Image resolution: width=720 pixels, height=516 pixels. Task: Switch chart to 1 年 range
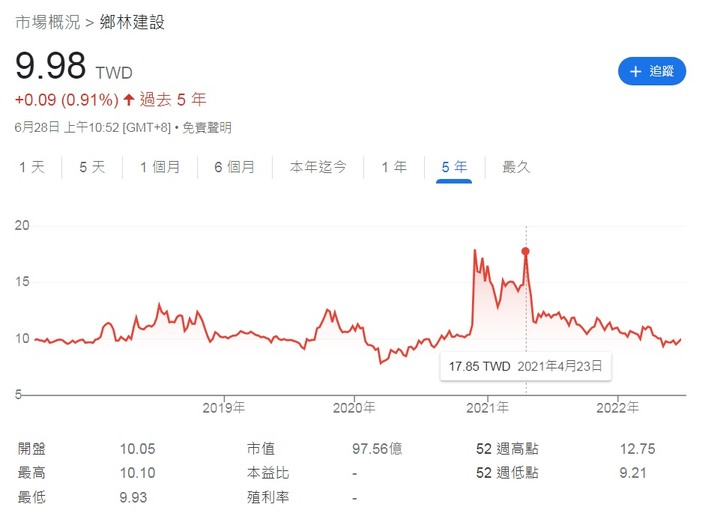click(x=394, y=167)
